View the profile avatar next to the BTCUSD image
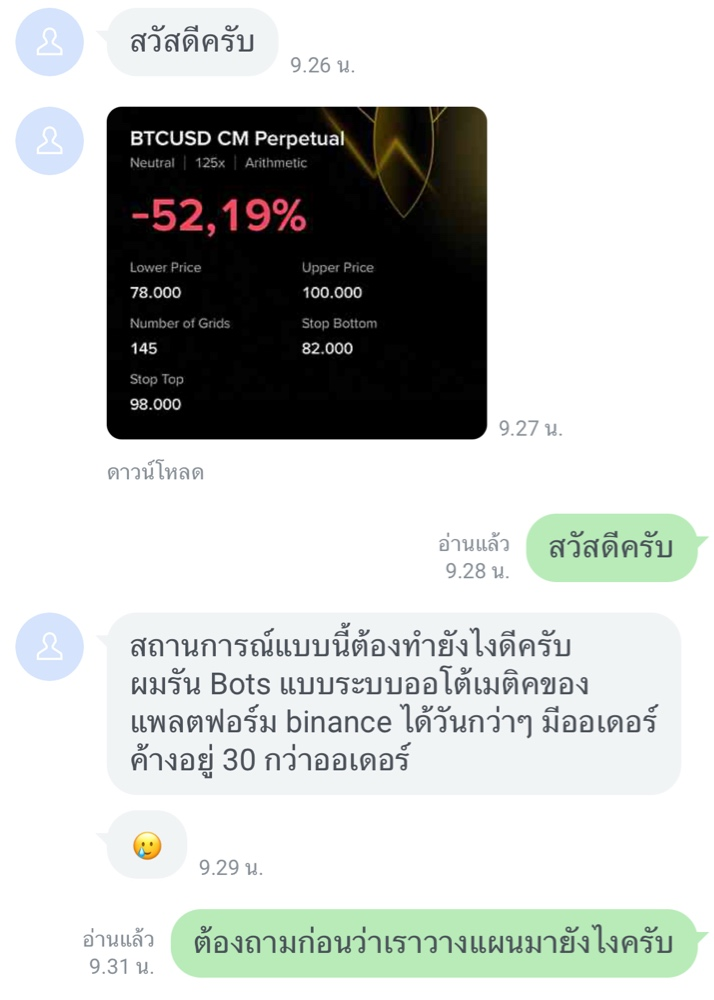This screenshot has width=714, height=1000. [49, 141]
